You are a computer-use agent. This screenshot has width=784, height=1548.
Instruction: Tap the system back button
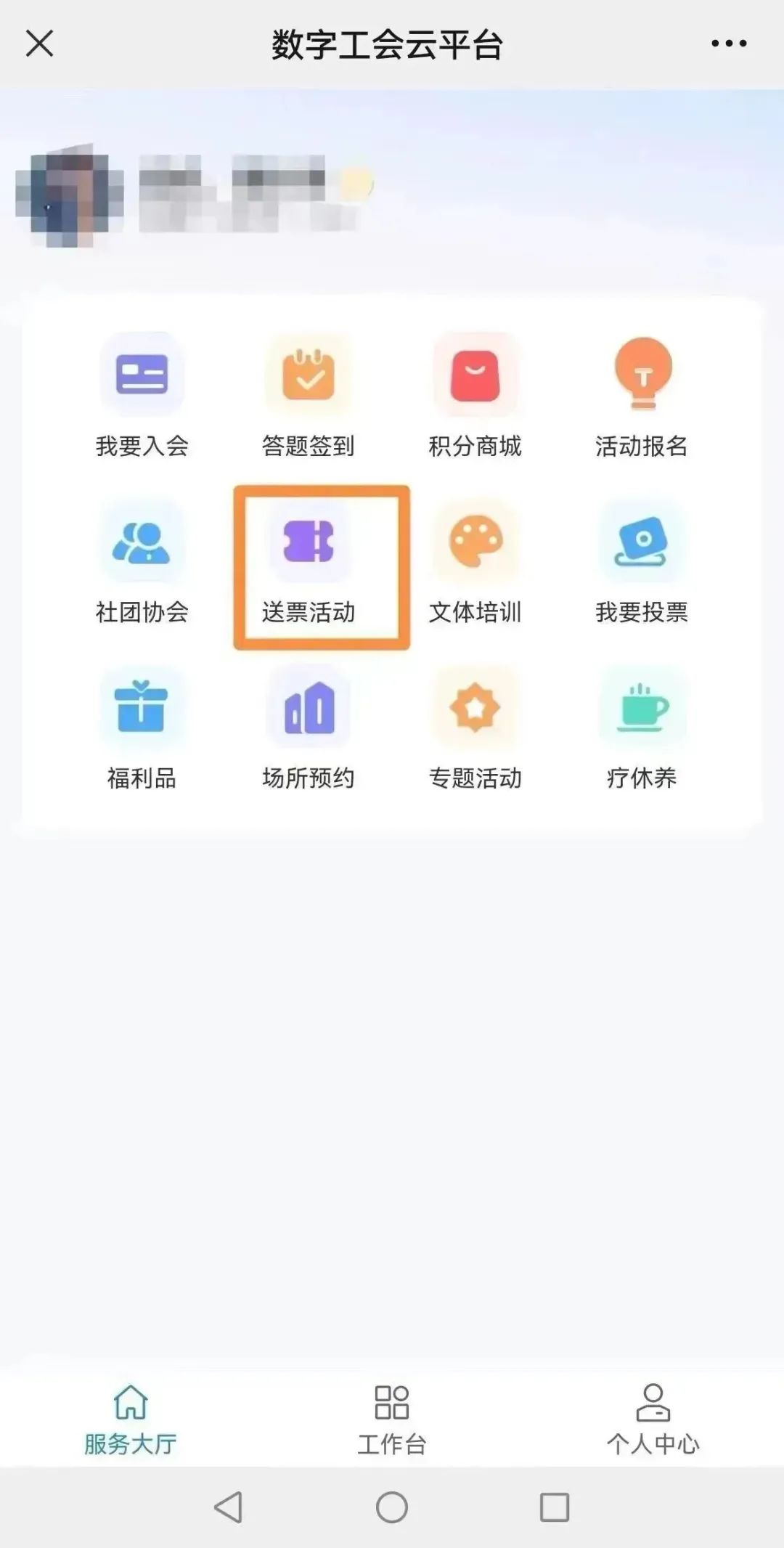click(x=229, y=1507)
